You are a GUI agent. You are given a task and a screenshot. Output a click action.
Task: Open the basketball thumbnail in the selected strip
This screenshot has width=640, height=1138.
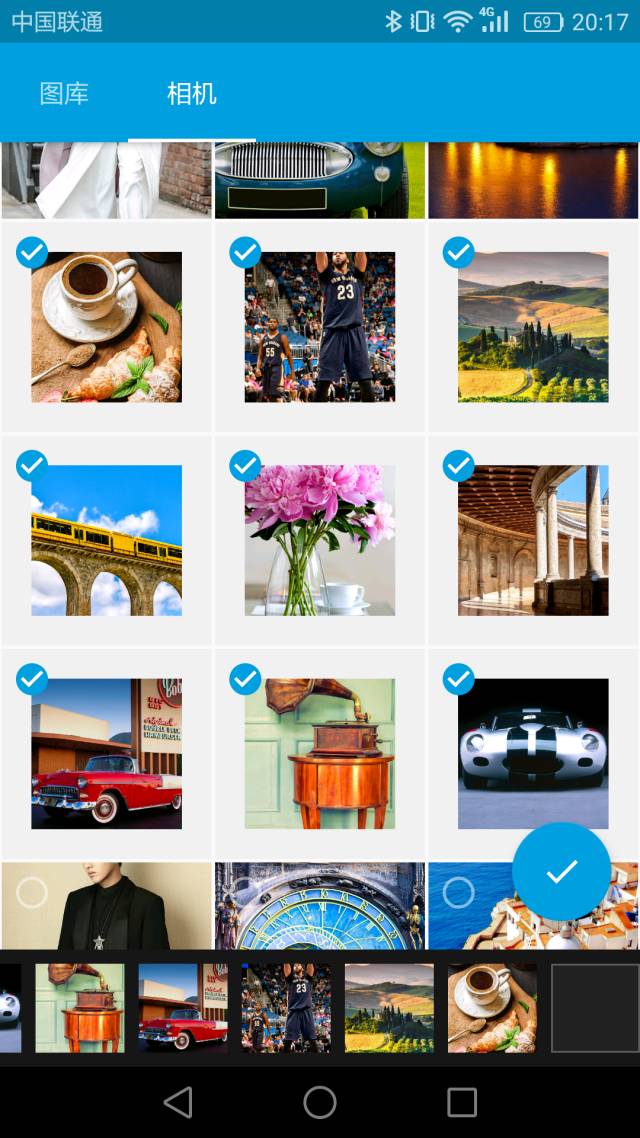[286, 1008]
